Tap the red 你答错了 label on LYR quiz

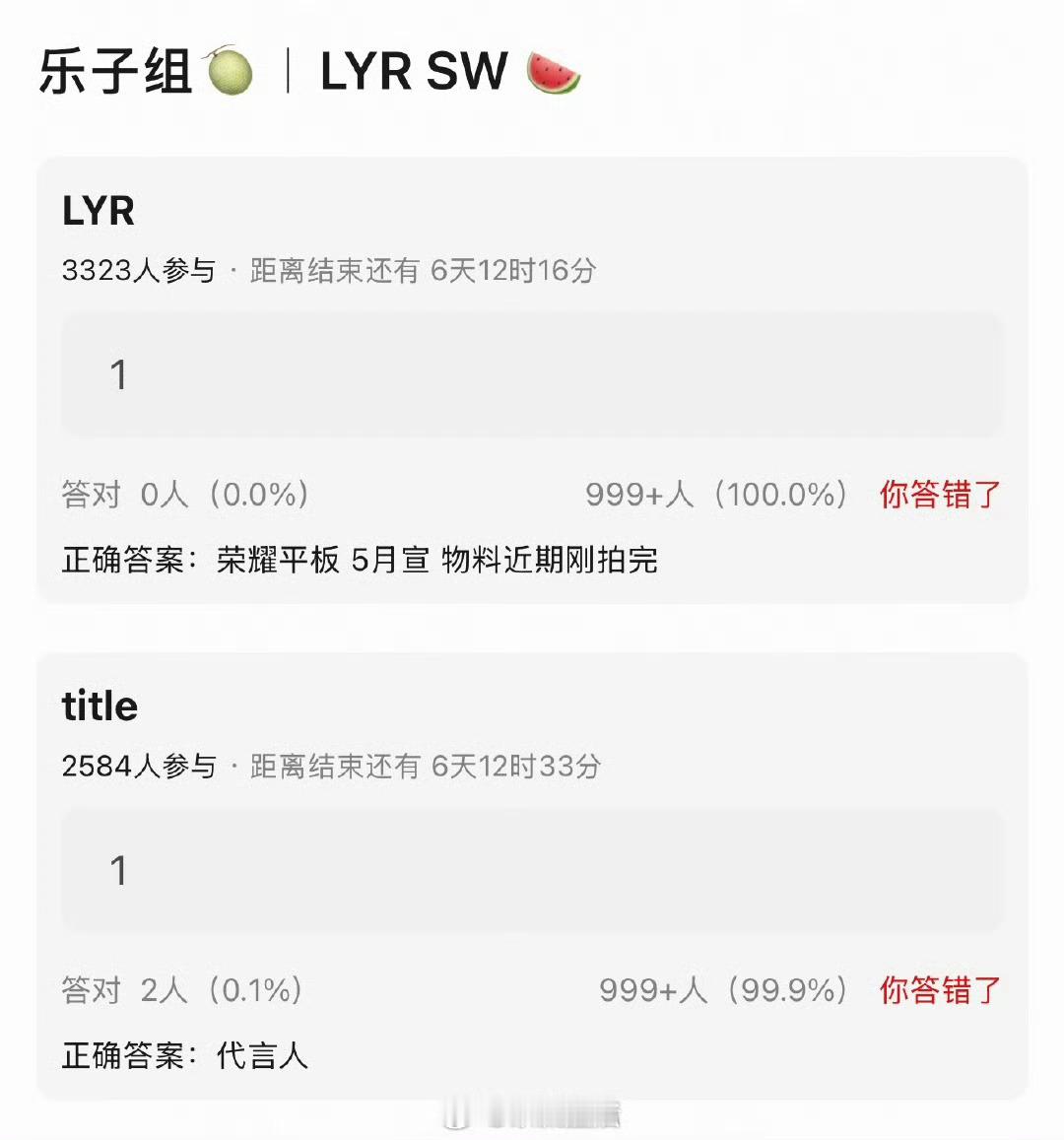click(937, 497)
